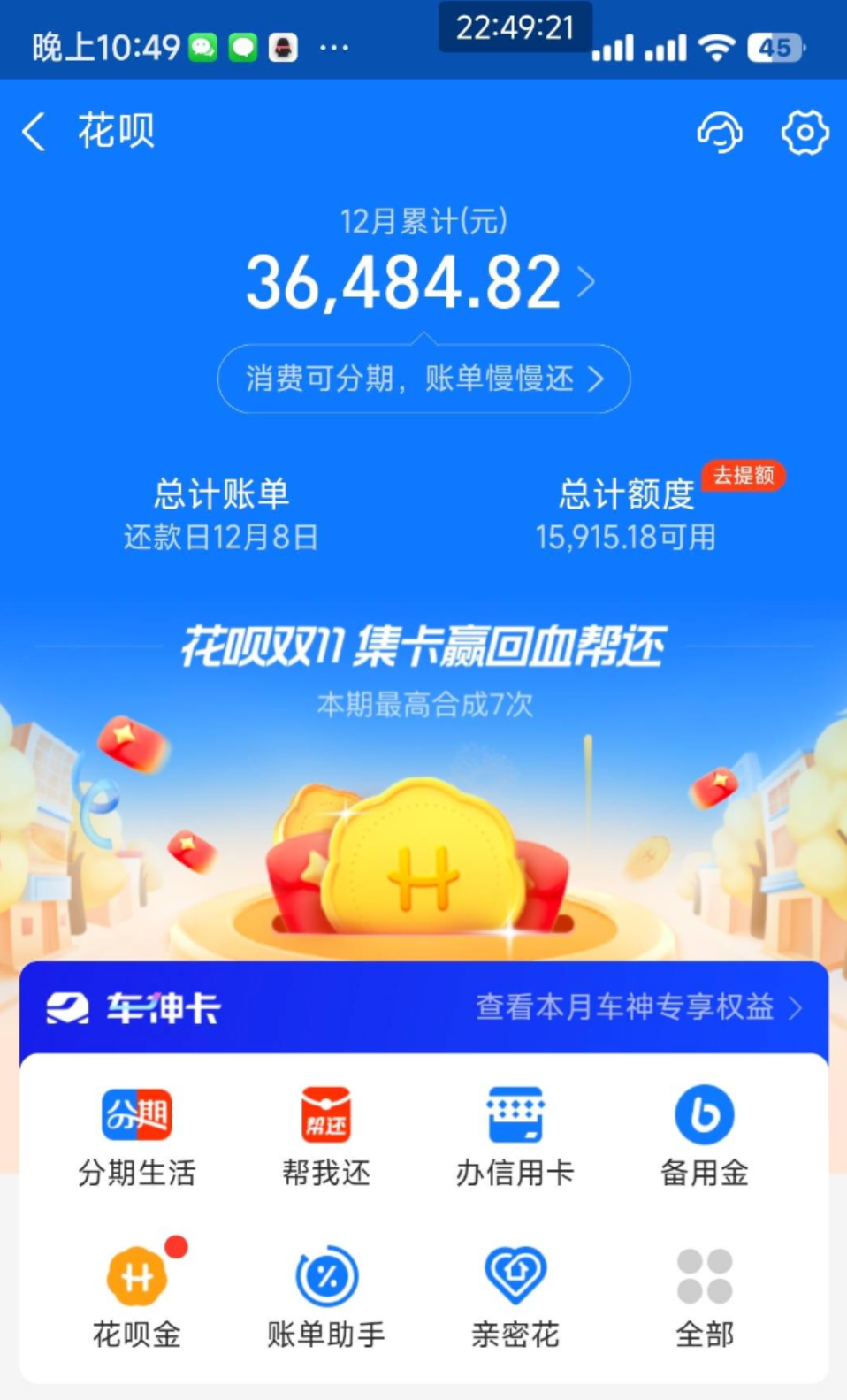Open the customer service headset icon
Screen dimensions: 847x1400
point(720,133)
